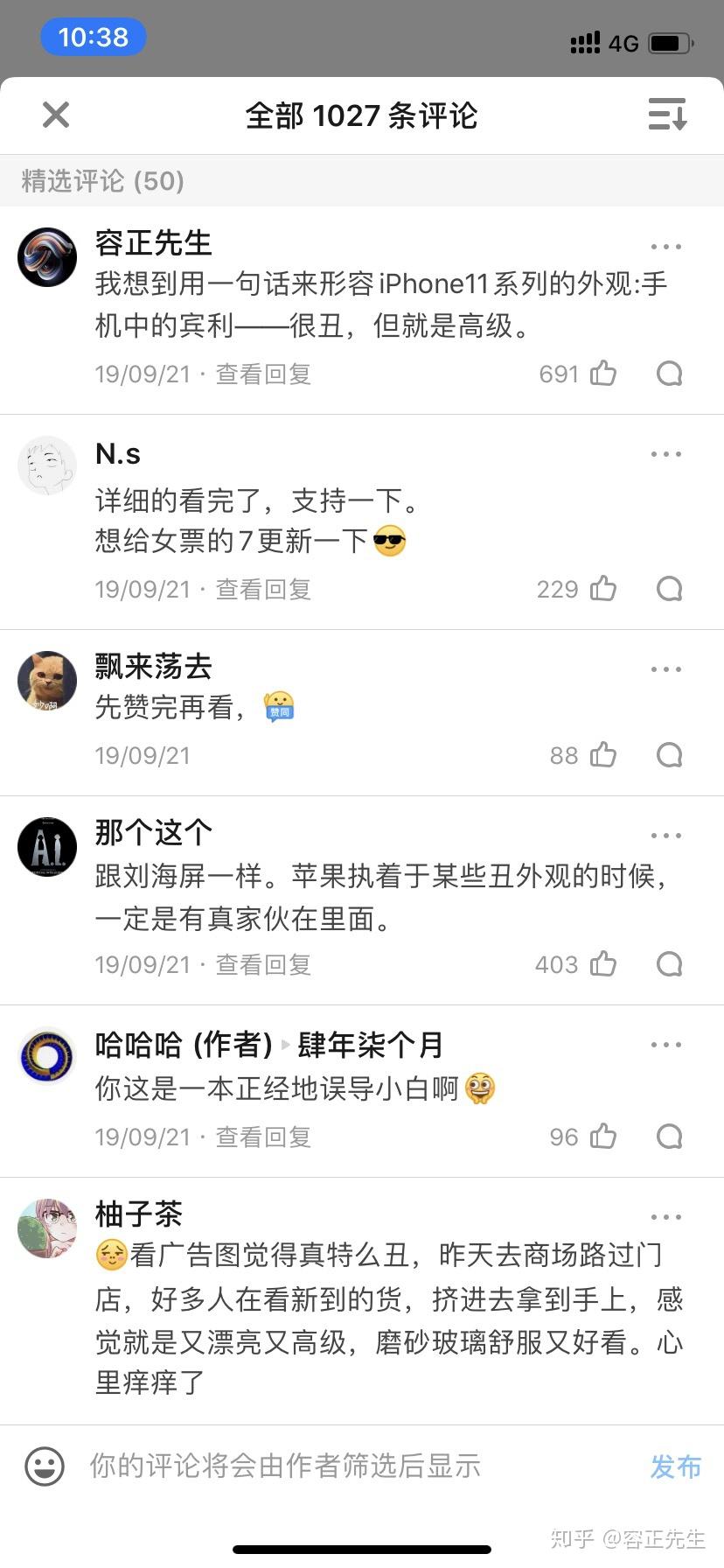Viewport: 724px width, 1568px height.
Task: Like 那个这个's comment
Action: point(603,964)
